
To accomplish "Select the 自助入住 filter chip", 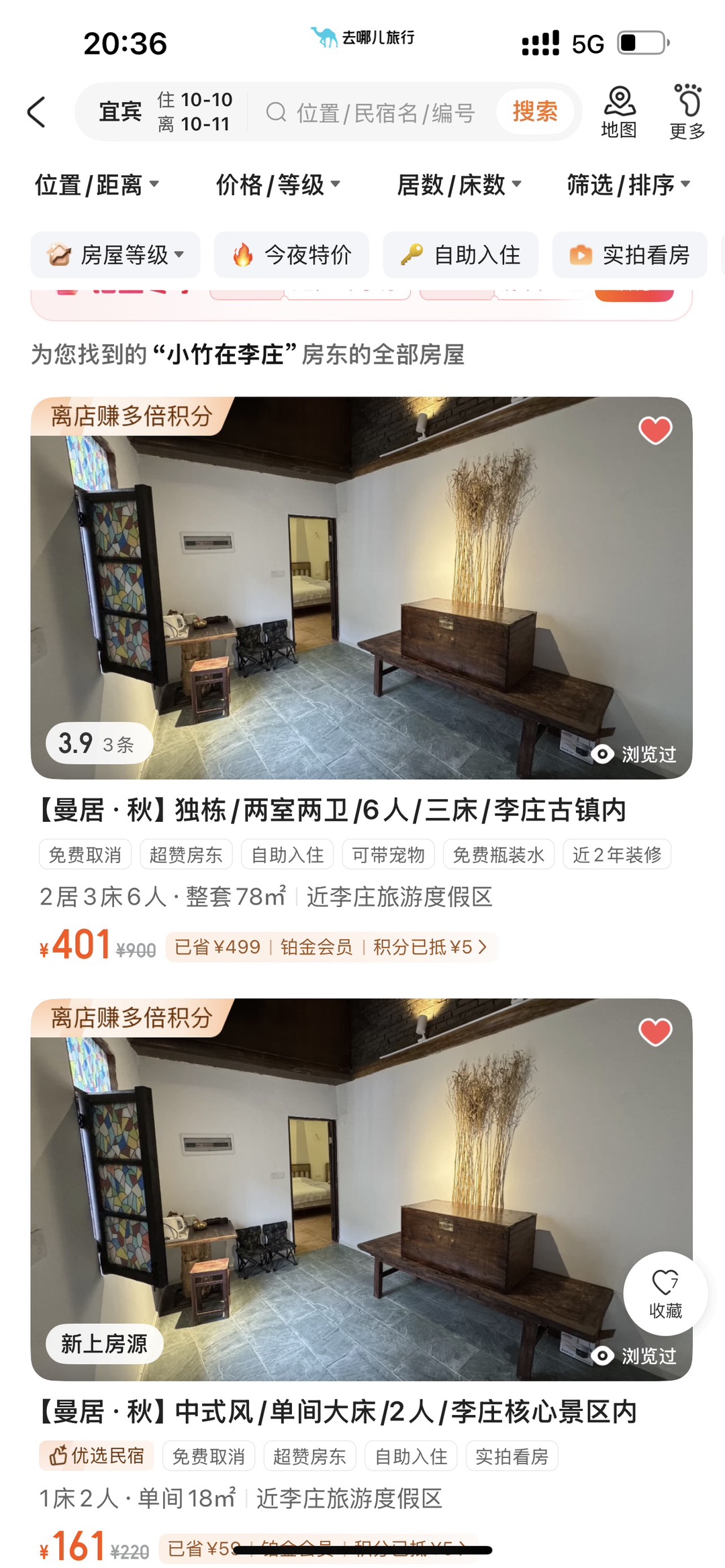I will (461, 255).
